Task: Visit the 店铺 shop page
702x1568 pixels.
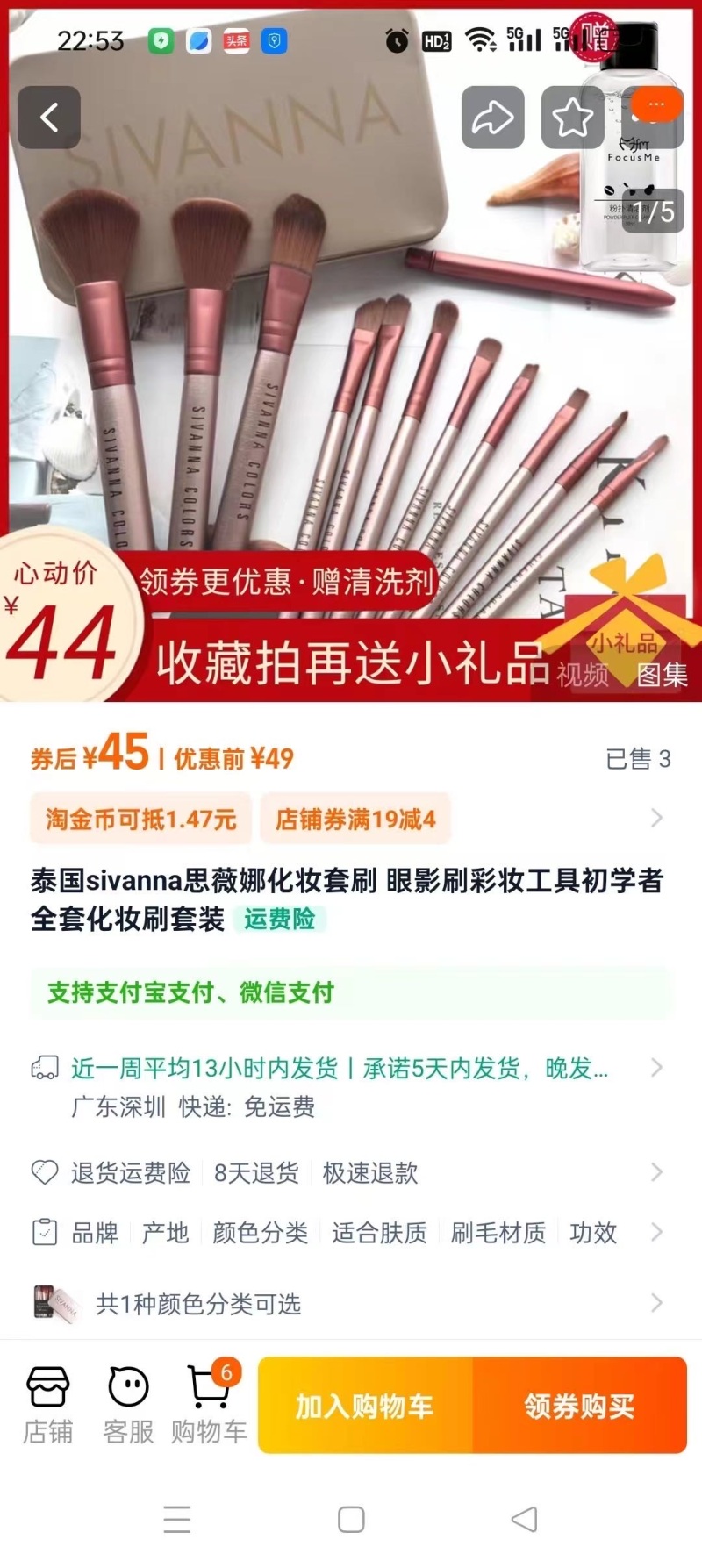Action: pyautogui.click(x=48, y=1405)
